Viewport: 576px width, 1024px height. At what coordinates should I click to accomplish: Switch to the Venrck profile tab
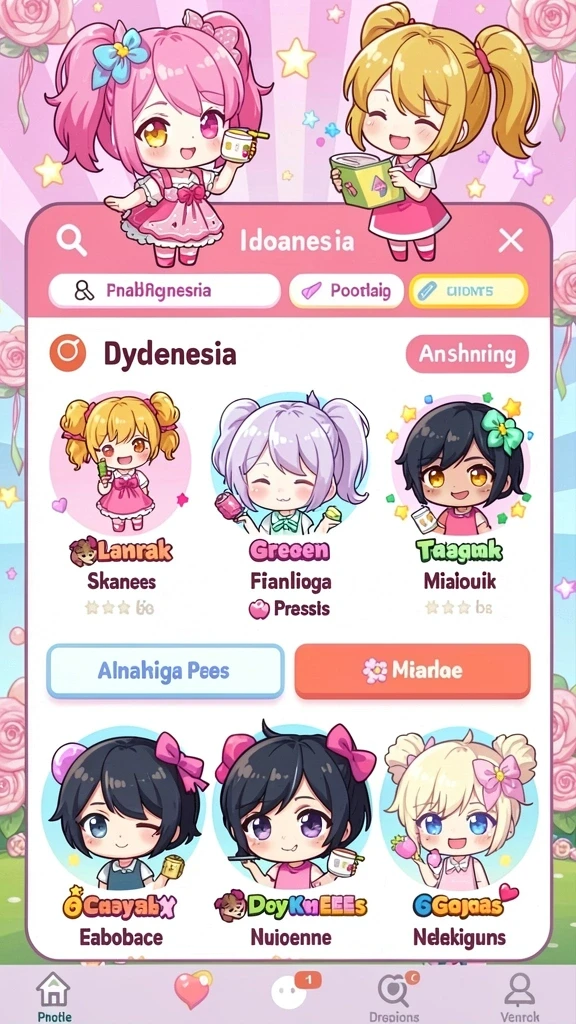(520, 996)
